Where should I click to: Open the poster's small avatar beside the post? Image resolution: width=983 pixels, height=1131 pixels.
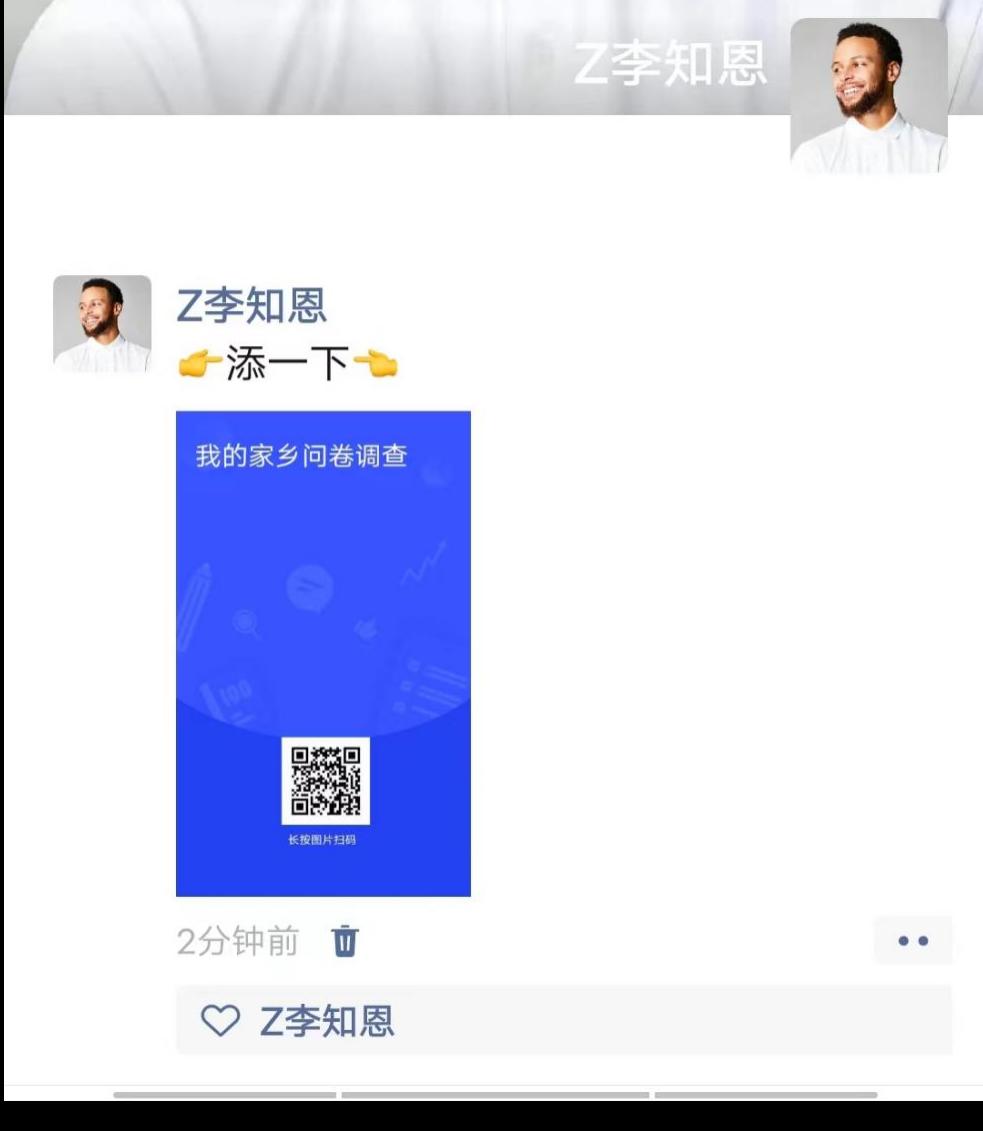pos(102,324)
